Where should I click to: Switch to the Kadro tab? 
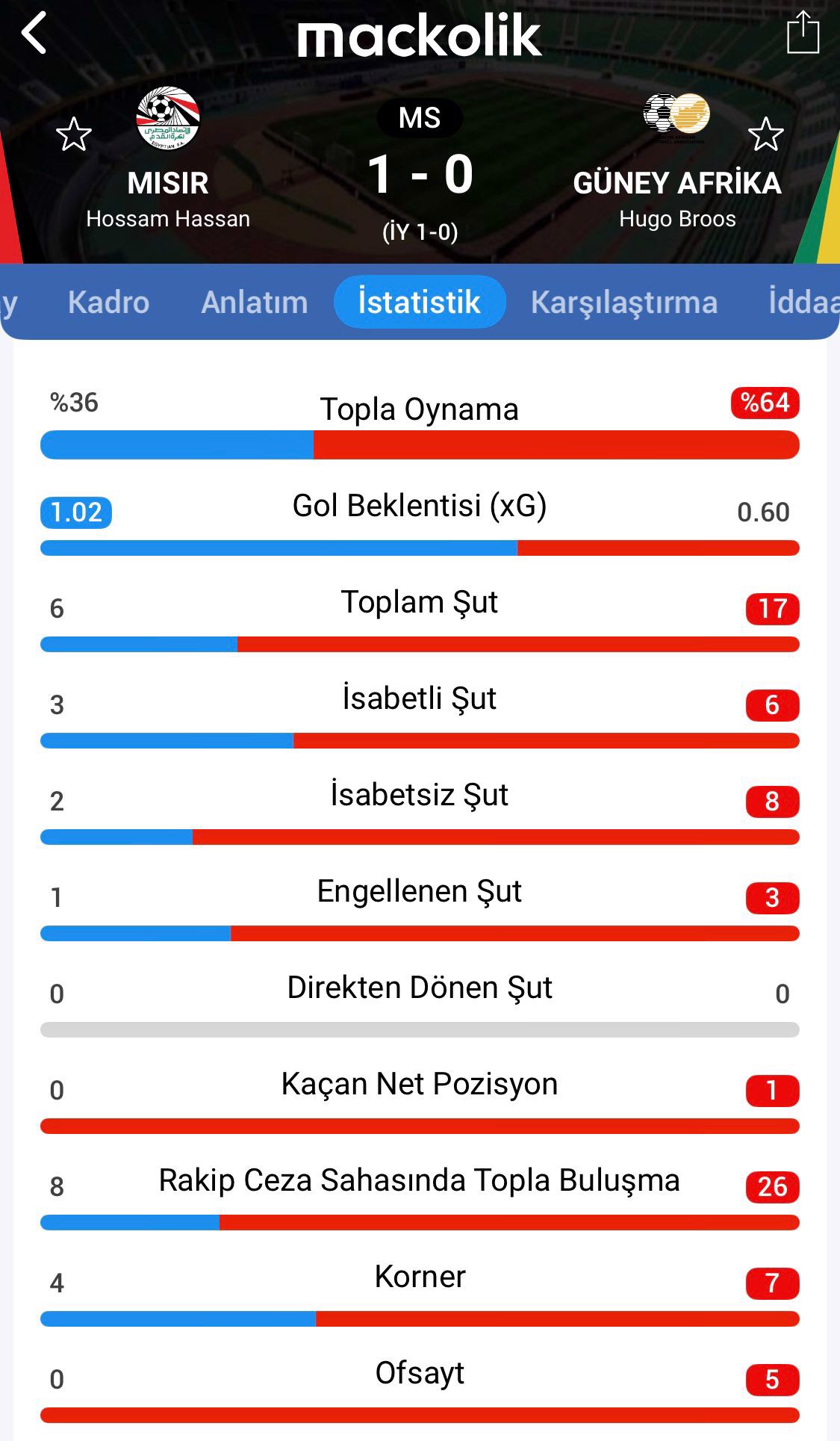[108, 302]
